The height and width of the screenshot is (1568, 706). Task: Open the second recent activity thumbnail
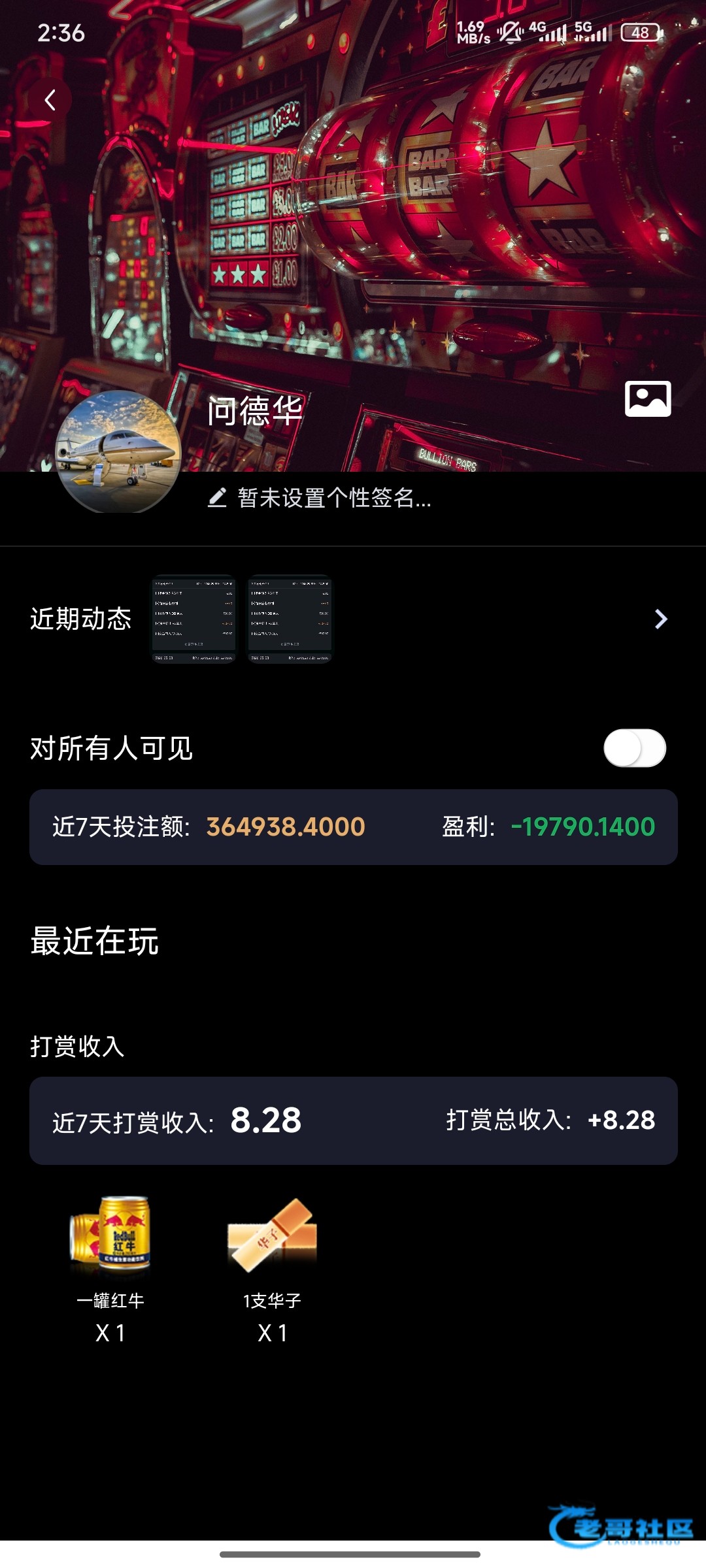click(x=290, y=619)
